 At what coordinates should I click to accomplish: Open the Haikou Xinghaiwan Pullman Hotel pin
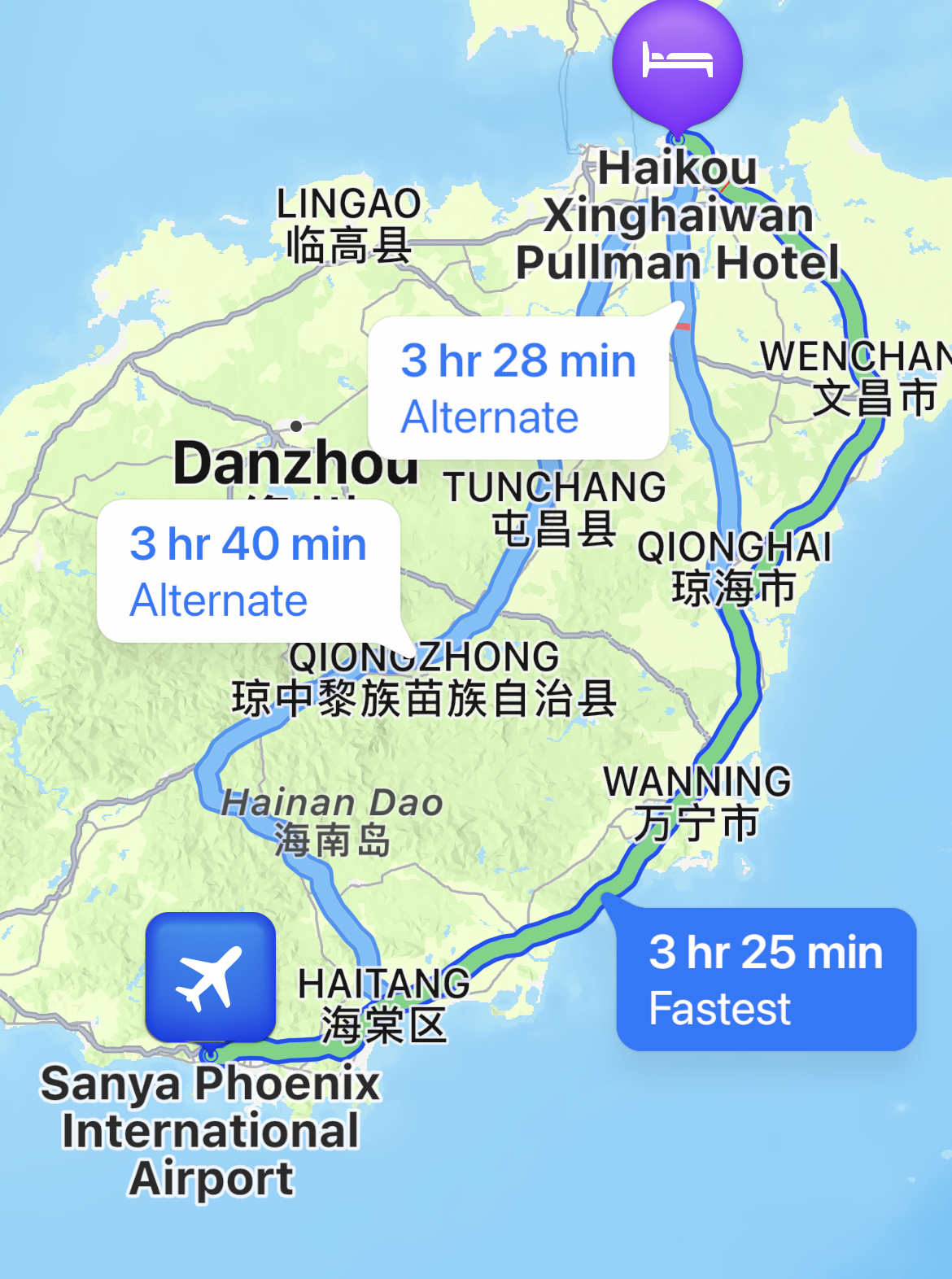coord(677,63)
